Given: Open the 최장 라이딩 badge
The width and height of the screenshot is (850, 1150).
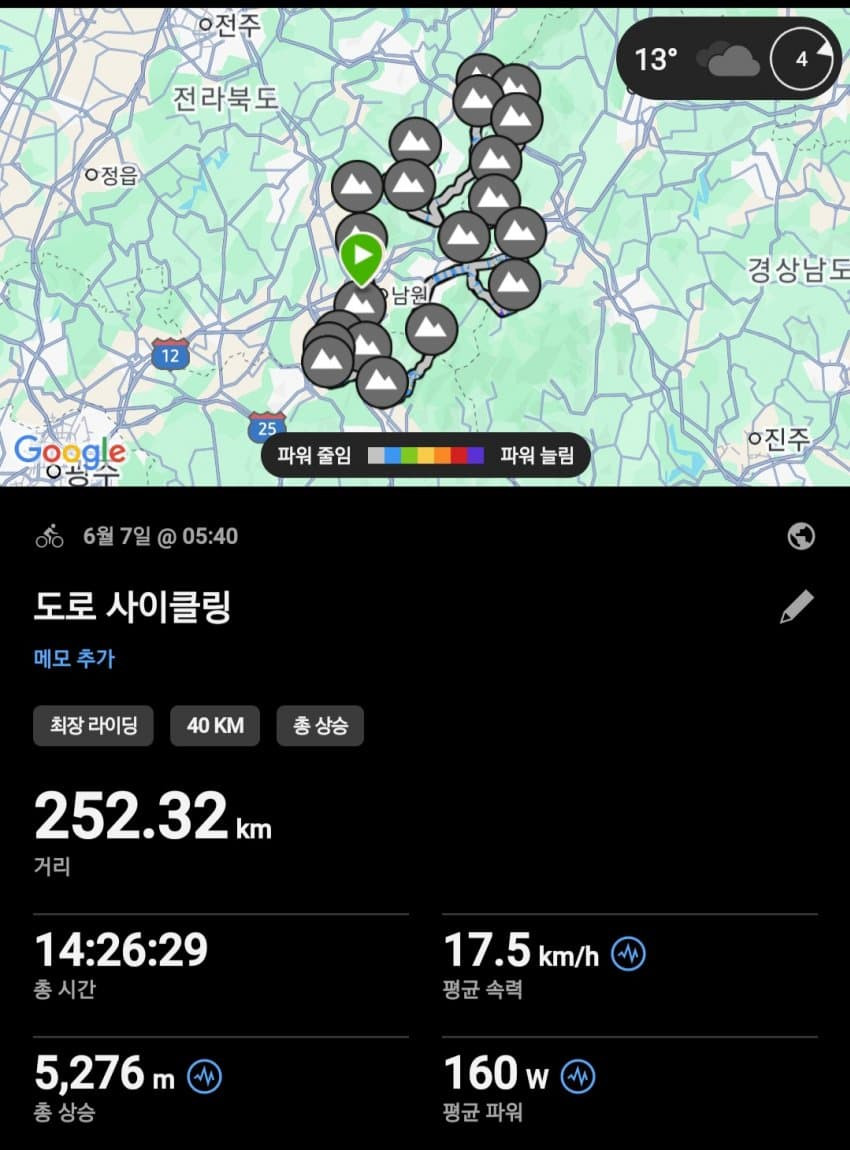Looking at the screenshot, I should [93, 726].
